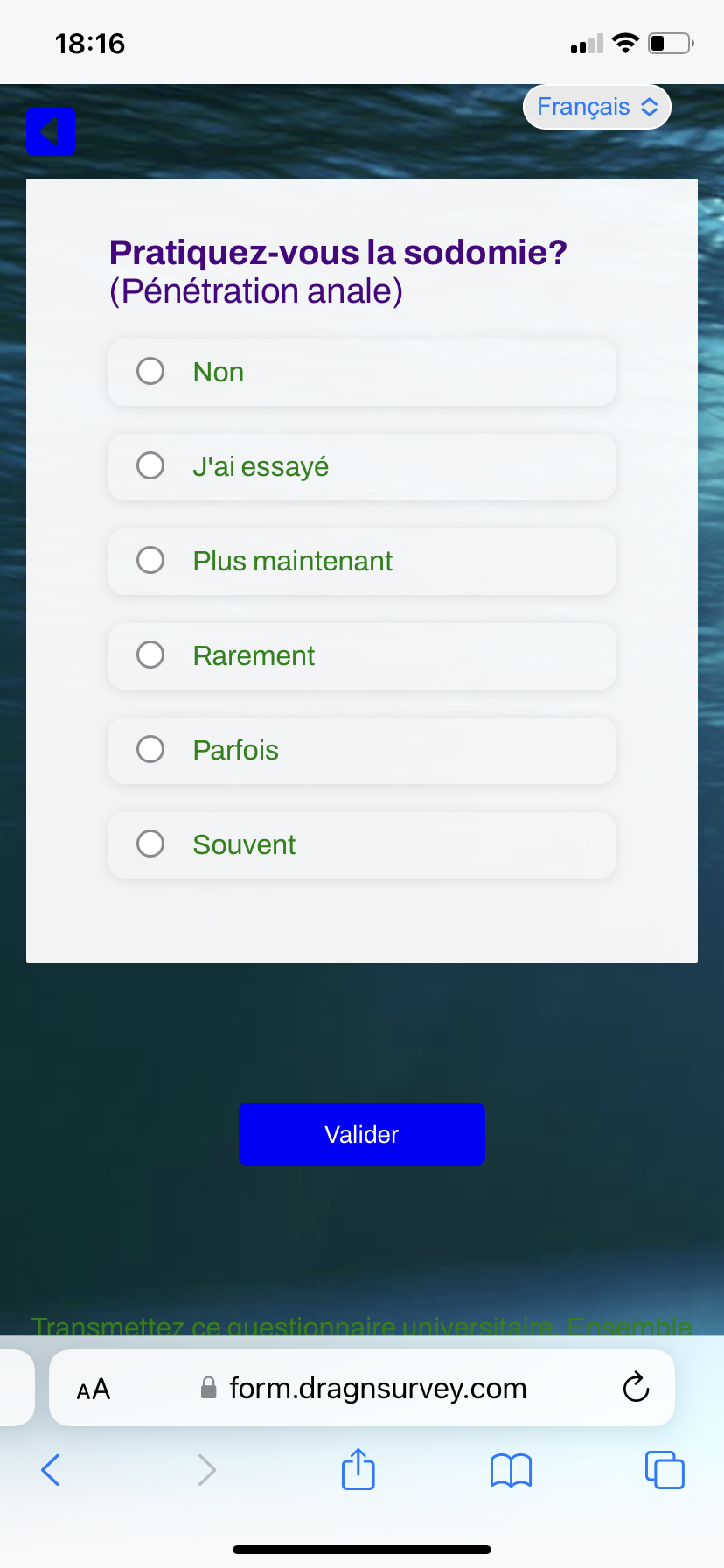Select the "Rarement" option

tap(150, 655)
